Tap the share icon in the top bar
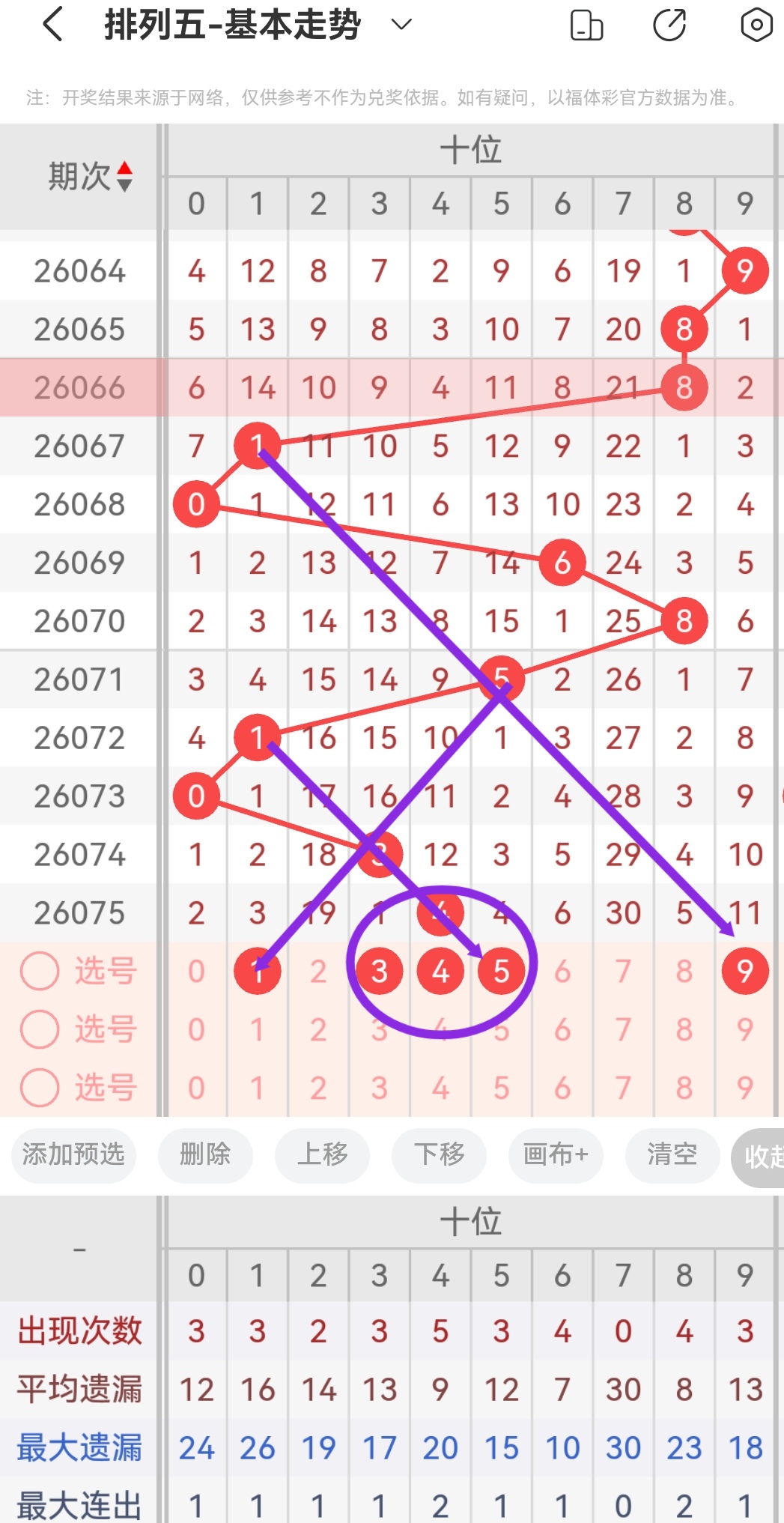Viewport: 784px width, 1523px height. [671, 24]
